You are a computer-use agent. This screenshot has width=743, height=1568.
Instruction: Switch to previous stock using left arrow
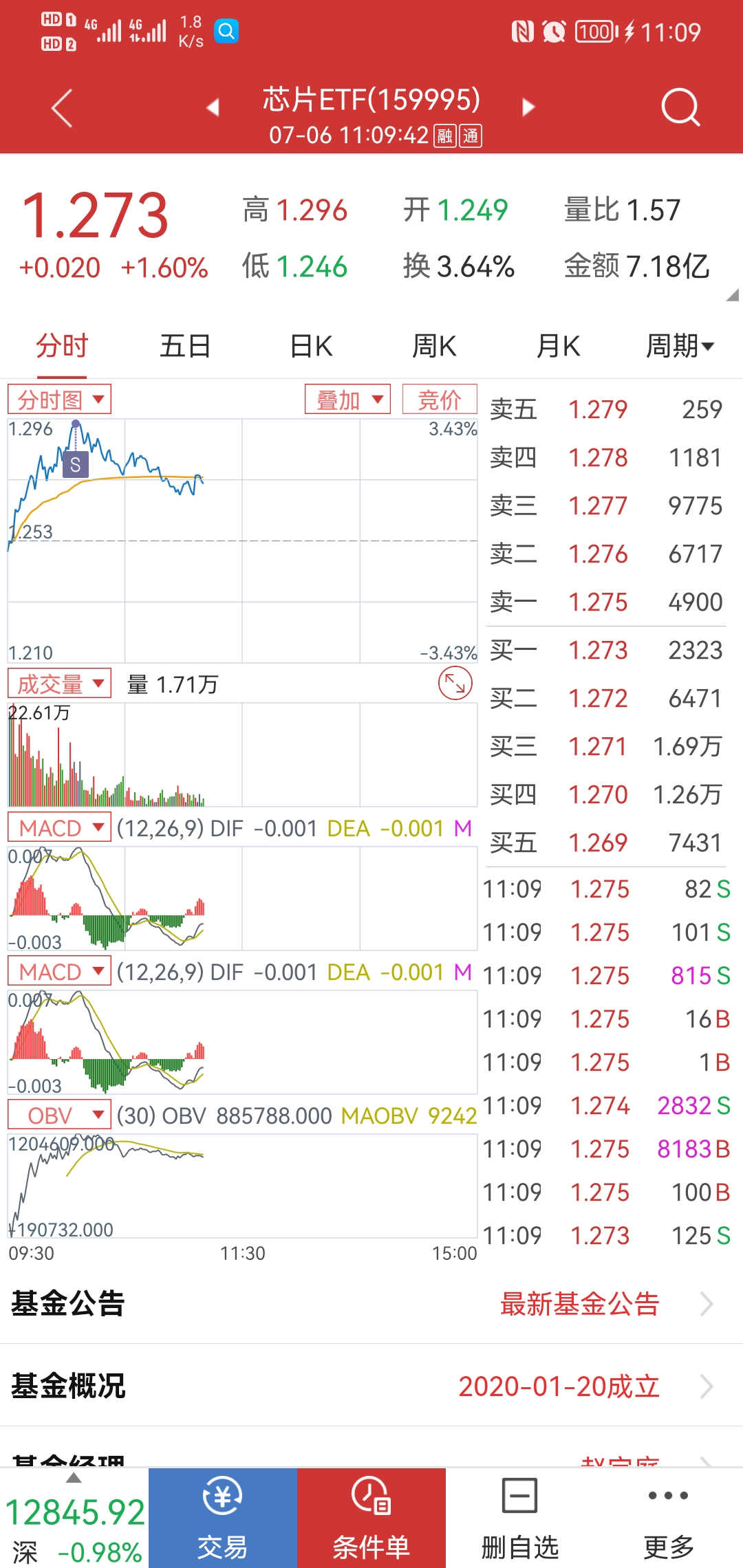(214, 108)
